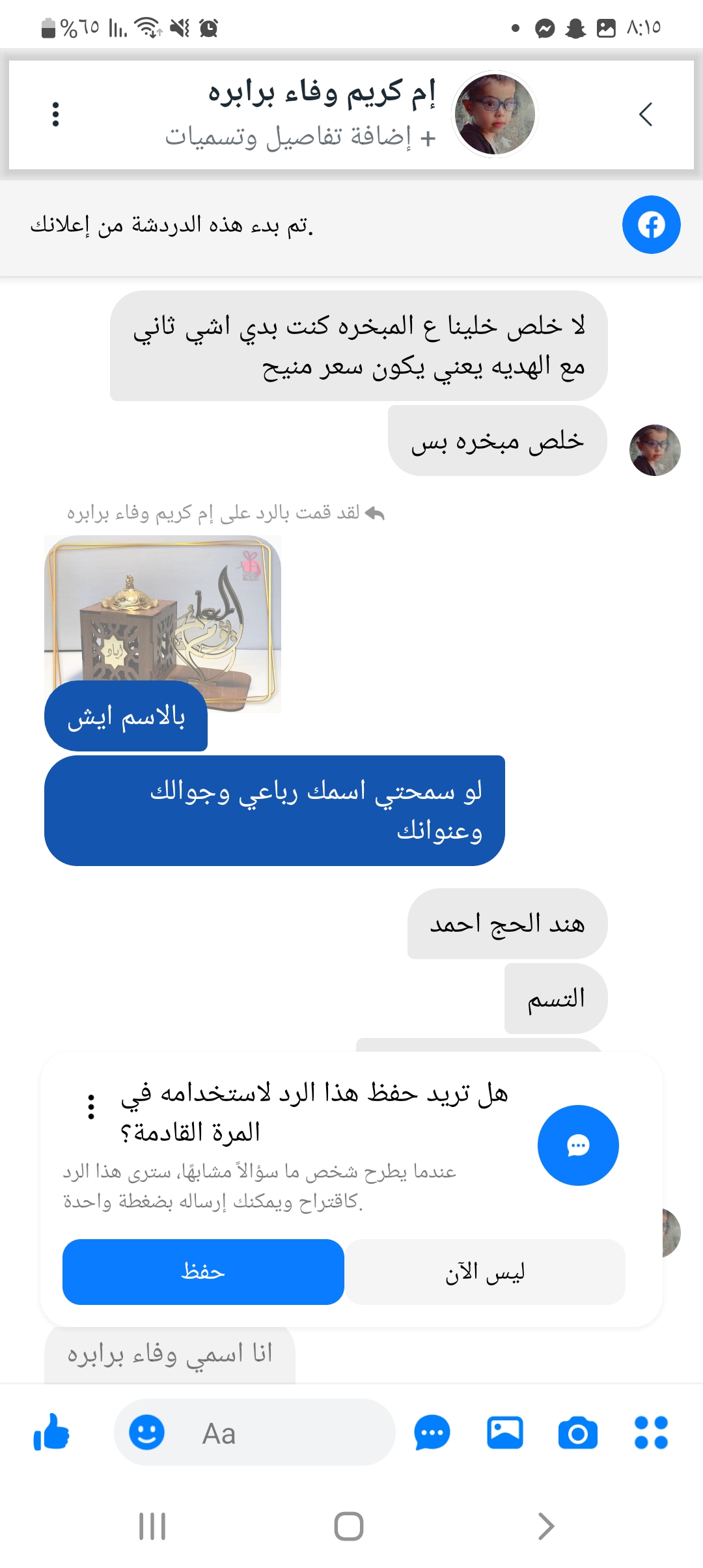Dismiss prompt with ليس الآن button

(x=485, y=1272)
